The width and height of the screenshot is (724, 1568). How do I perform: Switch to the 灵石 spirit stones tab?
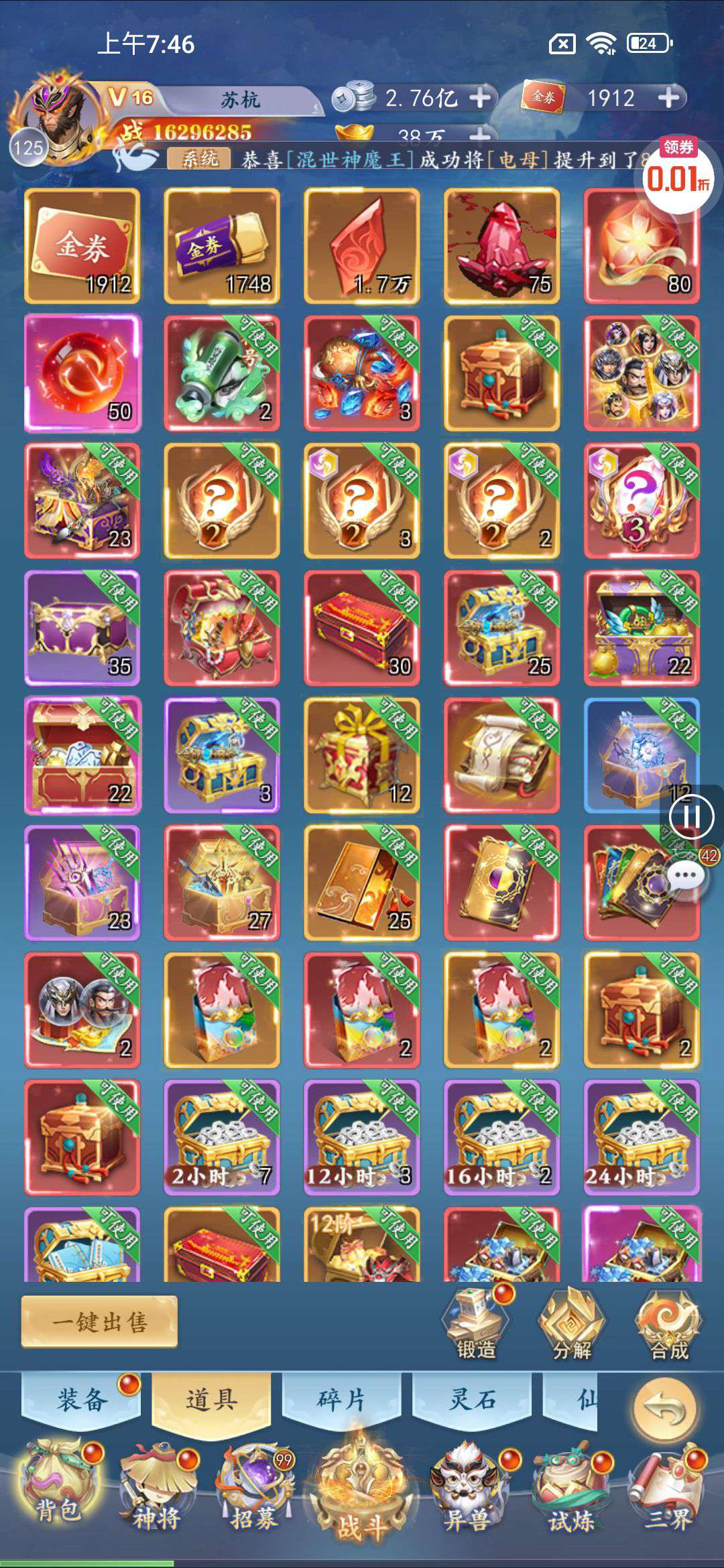tap(472, 1400)
